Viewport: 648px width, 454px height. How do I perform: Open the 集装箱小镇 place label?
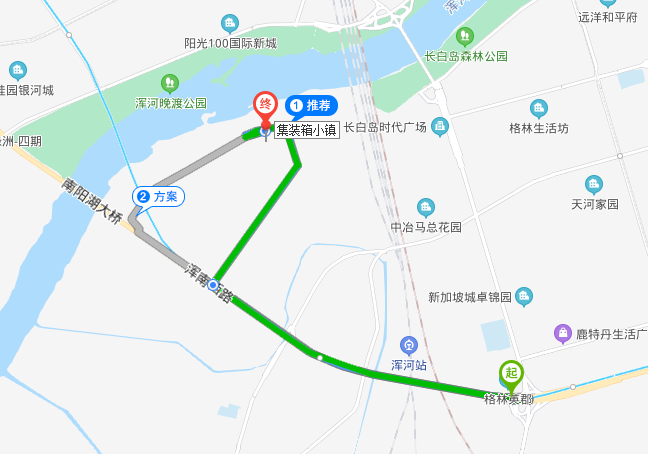point(307,129)
